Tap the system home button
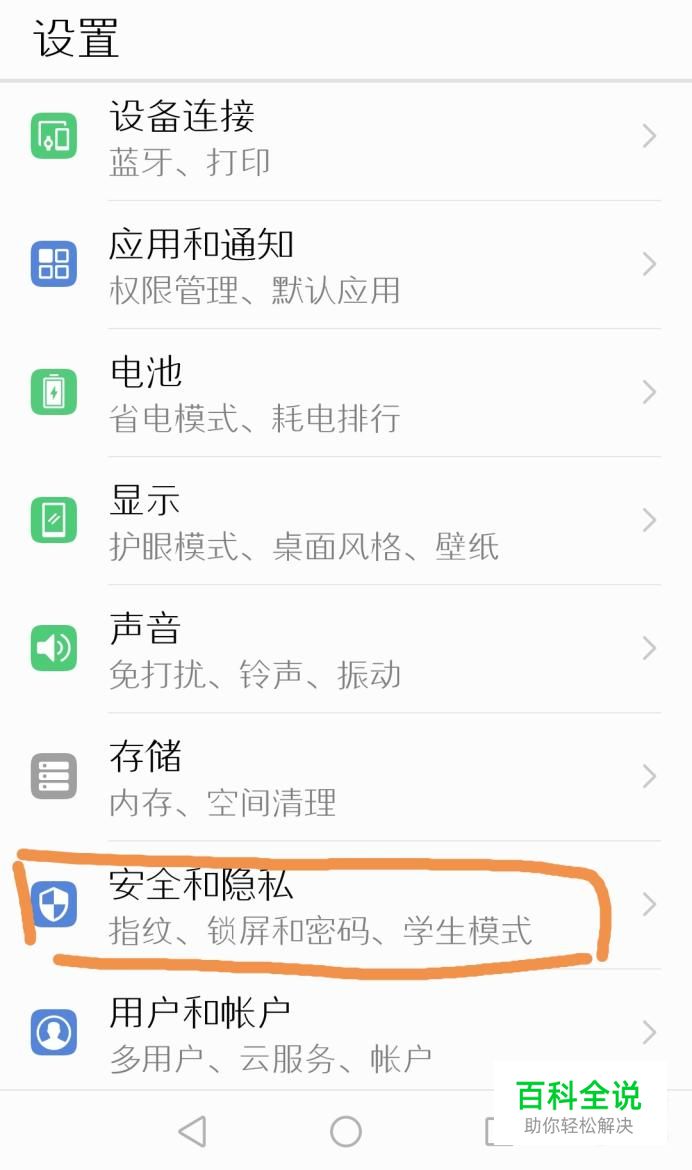Viewport: 692px width, 1170px height. pyautogui.click(x=346, y=1132)
